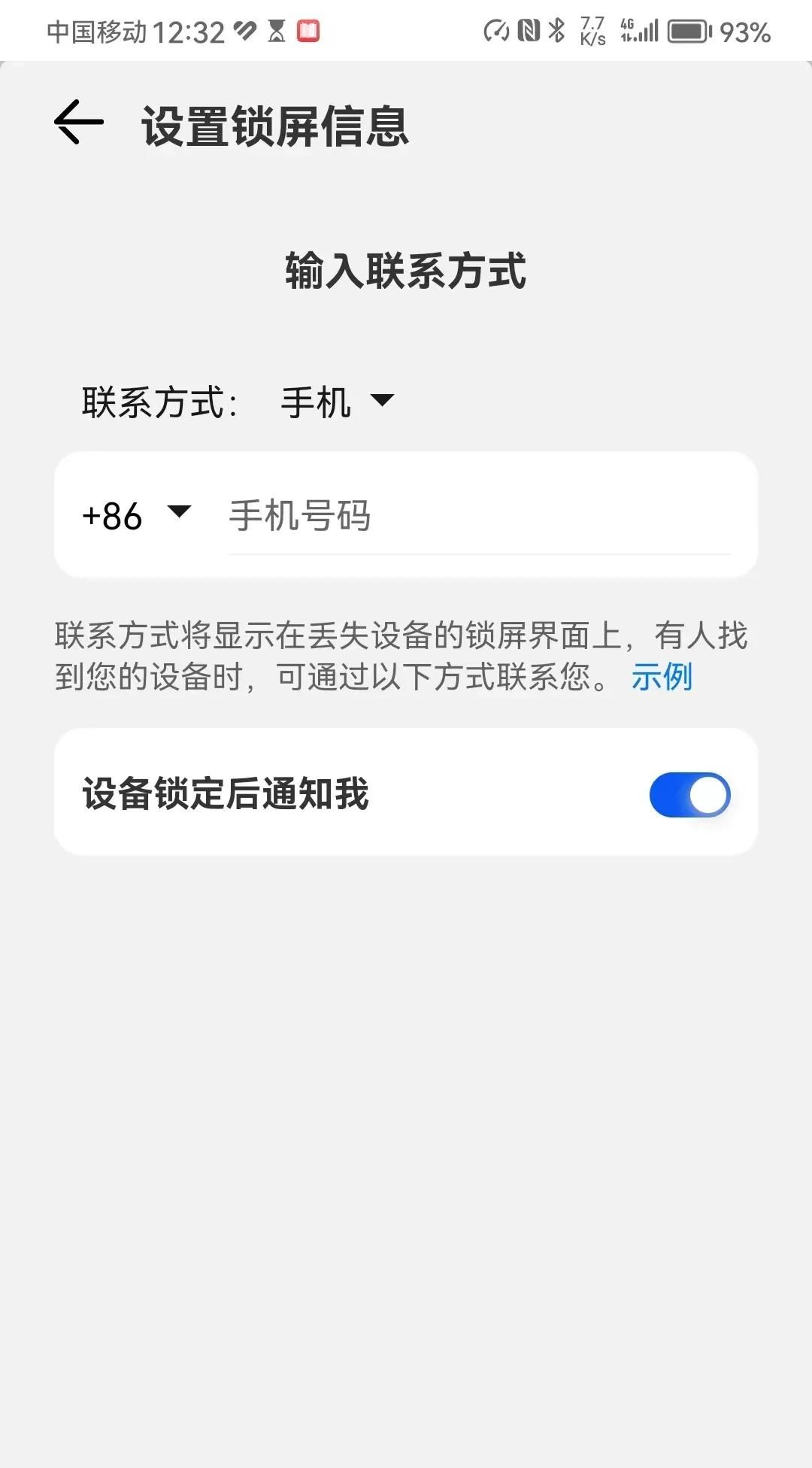Select the 设置锁屏信息 title bar

point(274,126)
